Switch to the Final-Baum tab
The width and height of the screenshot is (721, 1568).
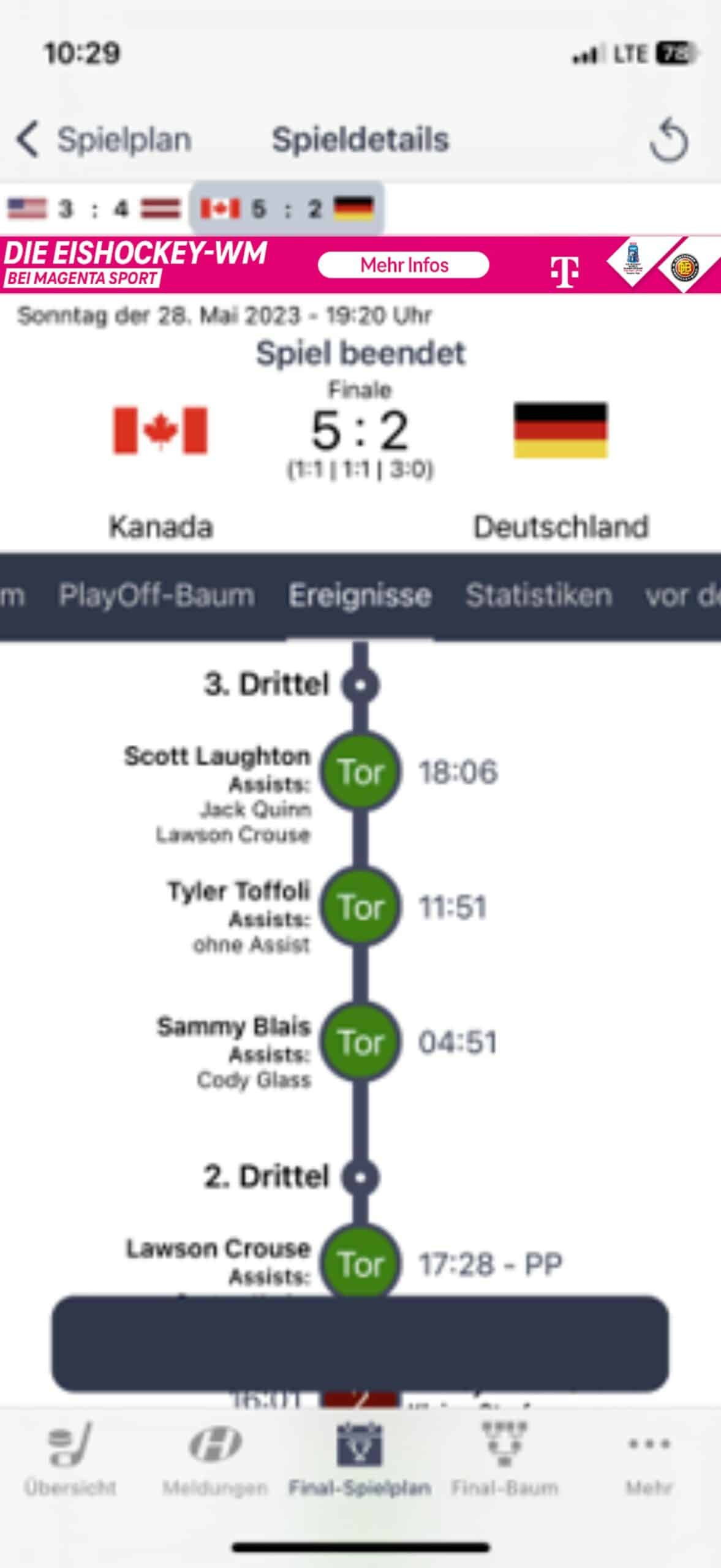[x=504, y=1460]
